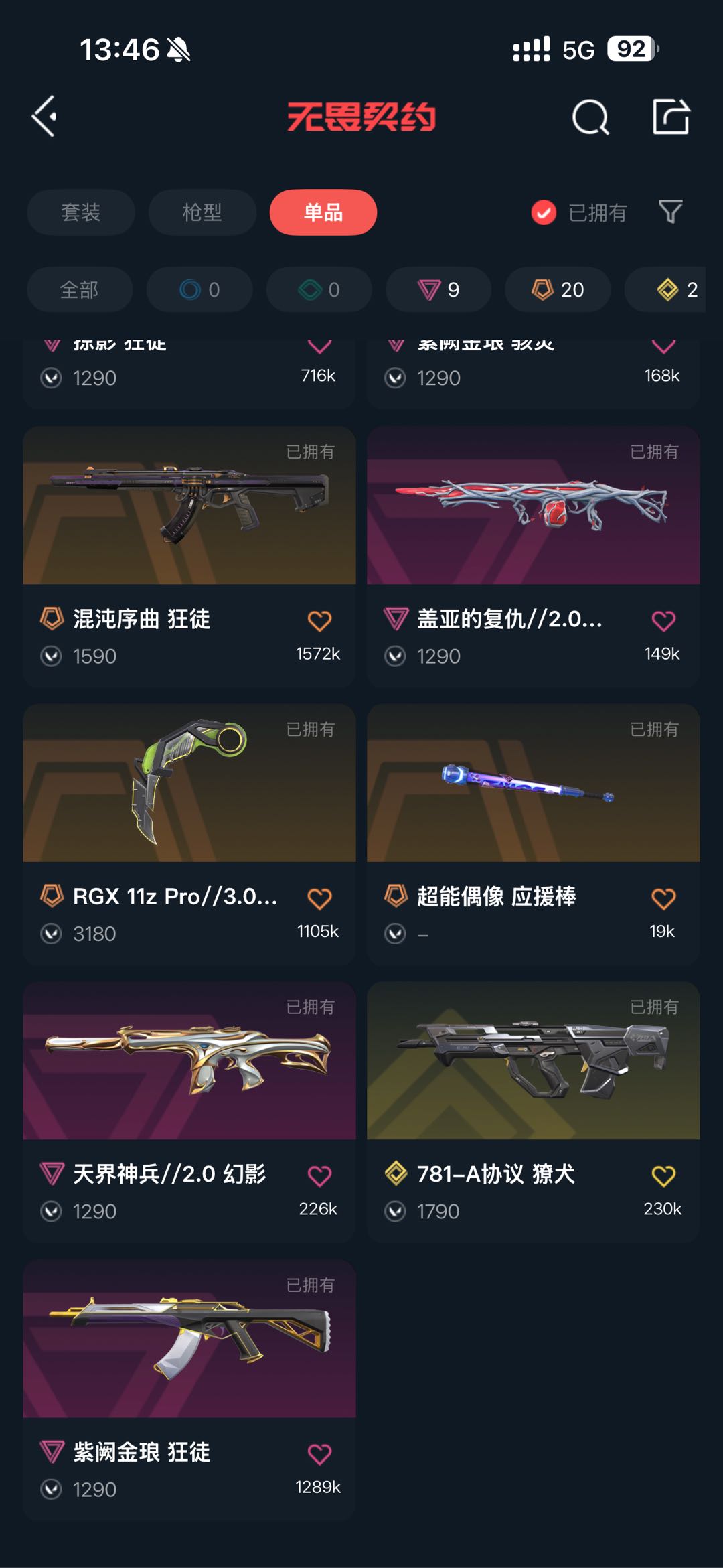723x1568 pixels.
Task: Uncheck the 已拥有 filter checkbox
Action: 544,212
